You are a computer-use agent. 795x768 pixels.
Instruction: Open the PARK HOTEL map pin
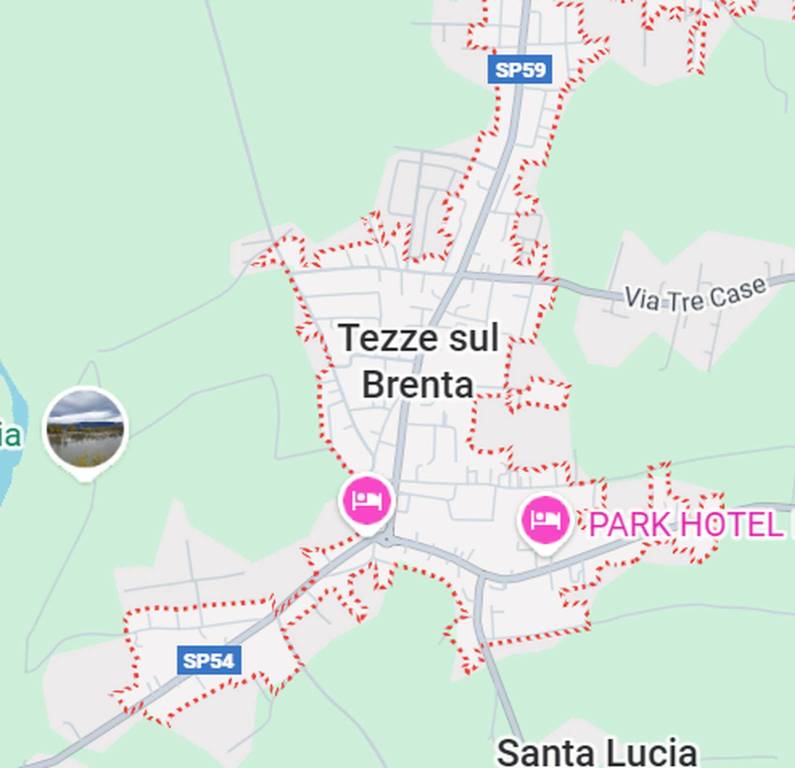point(546,520)
